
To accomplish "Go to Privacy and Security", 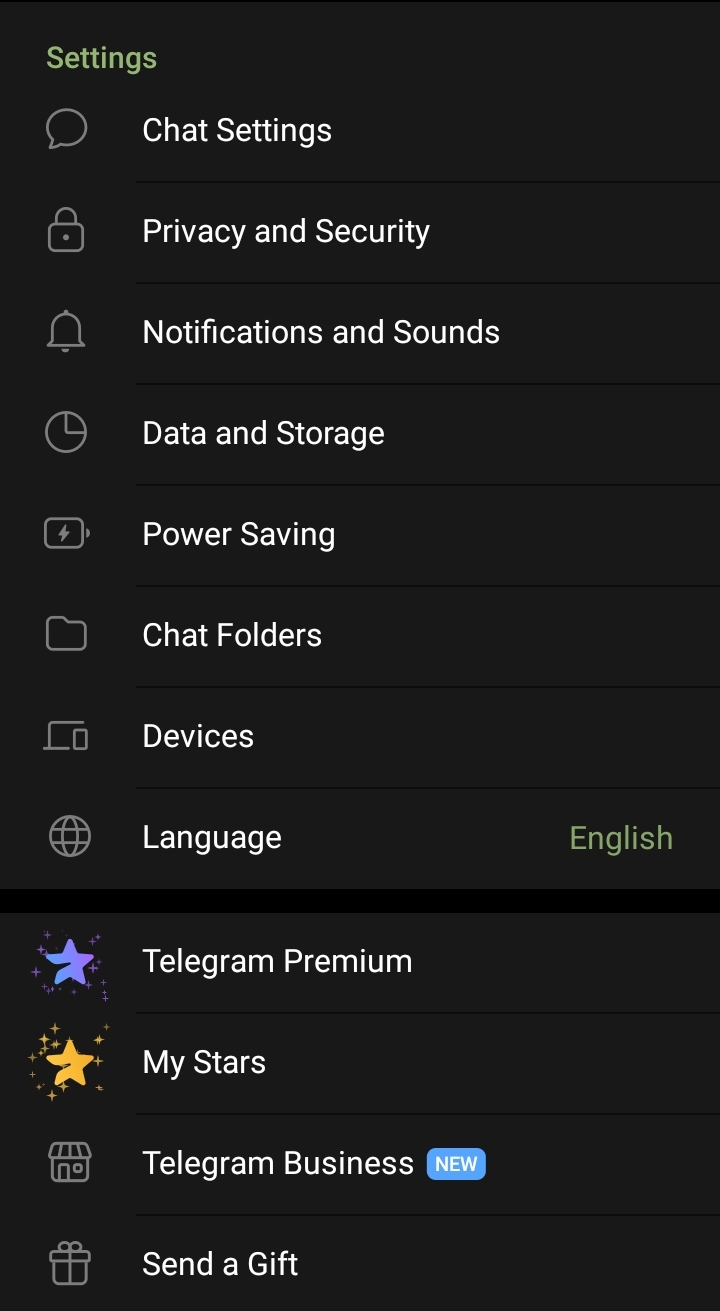I will coord(286,232).
